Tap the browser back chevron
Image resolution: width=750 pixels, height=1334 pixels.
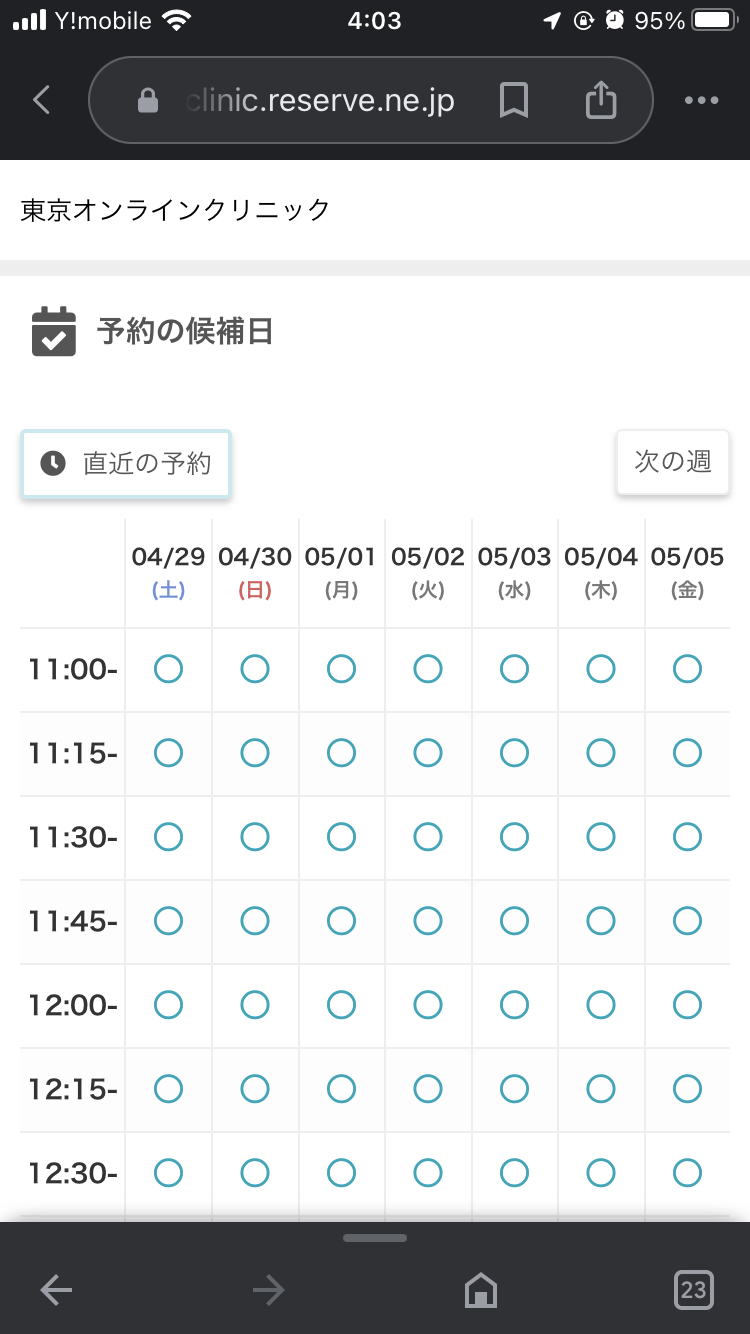pos(41,100)
